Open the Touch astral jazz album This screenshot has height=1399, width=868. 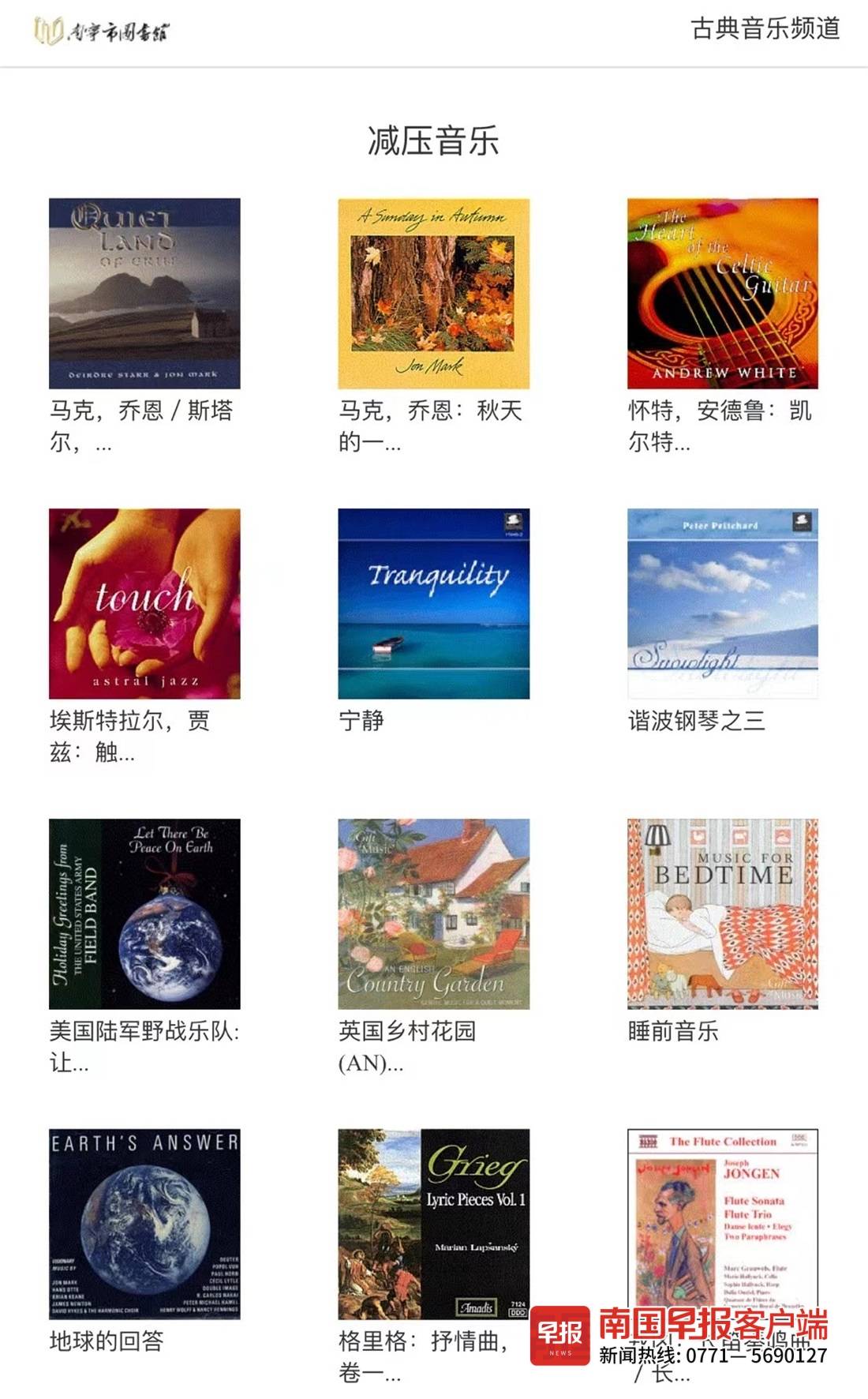coord(144,604)
